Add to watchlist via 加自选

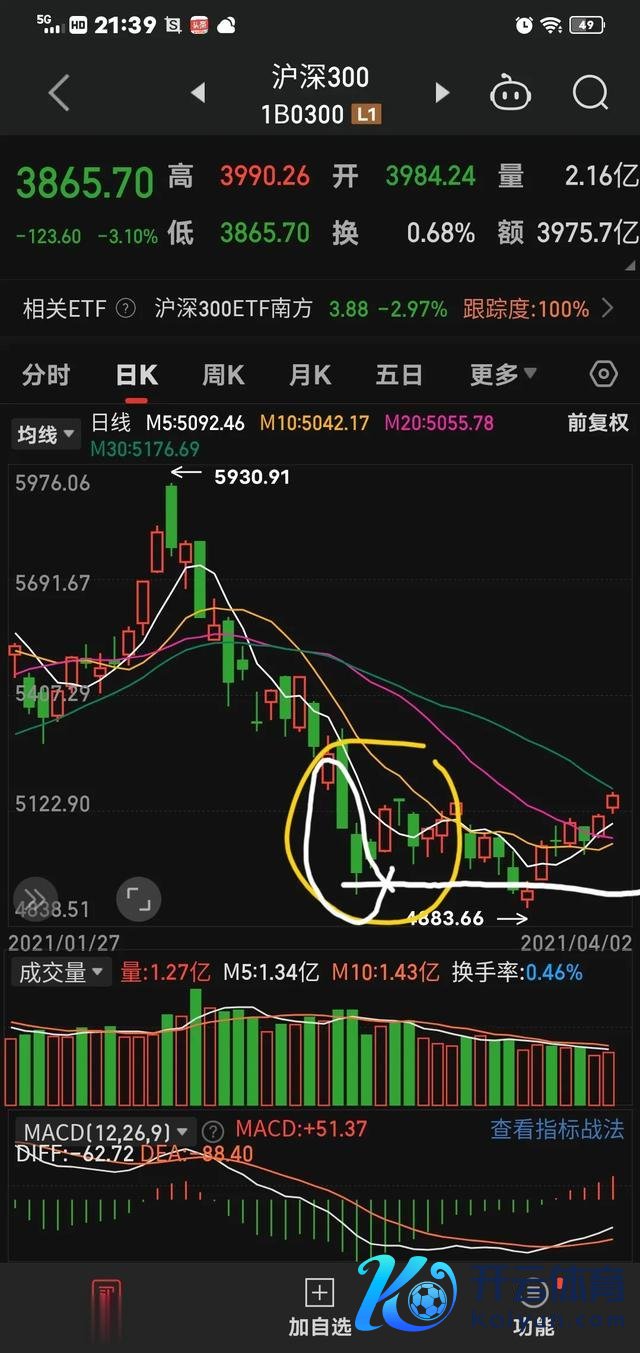(320, 1307)
